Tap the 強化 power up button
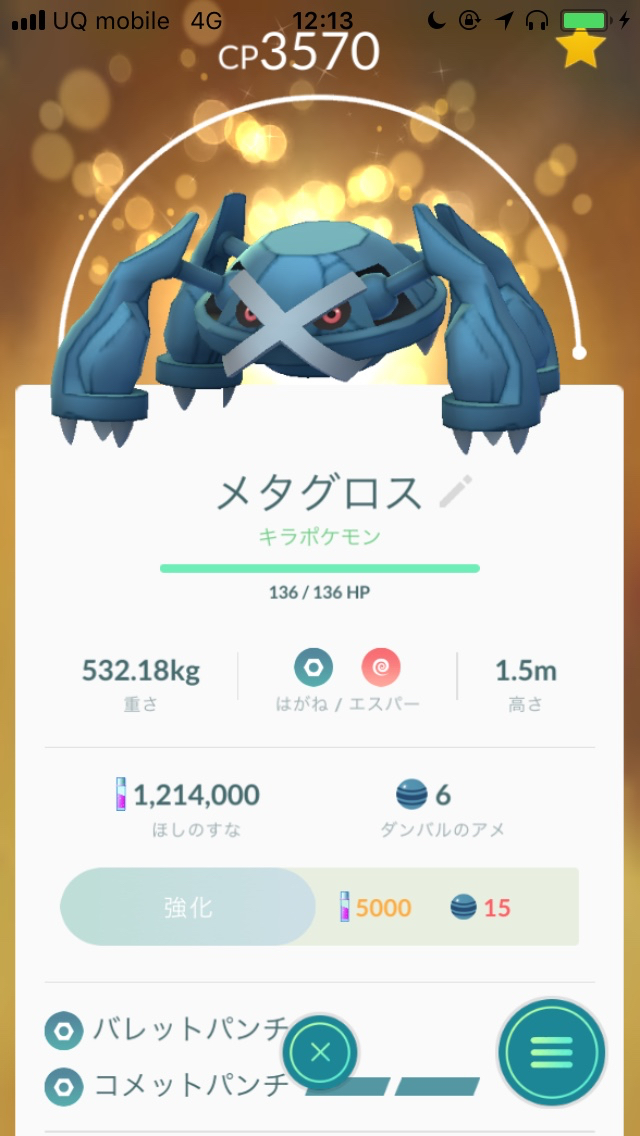This screenshot has height=1136, width=640. (188, 907)
